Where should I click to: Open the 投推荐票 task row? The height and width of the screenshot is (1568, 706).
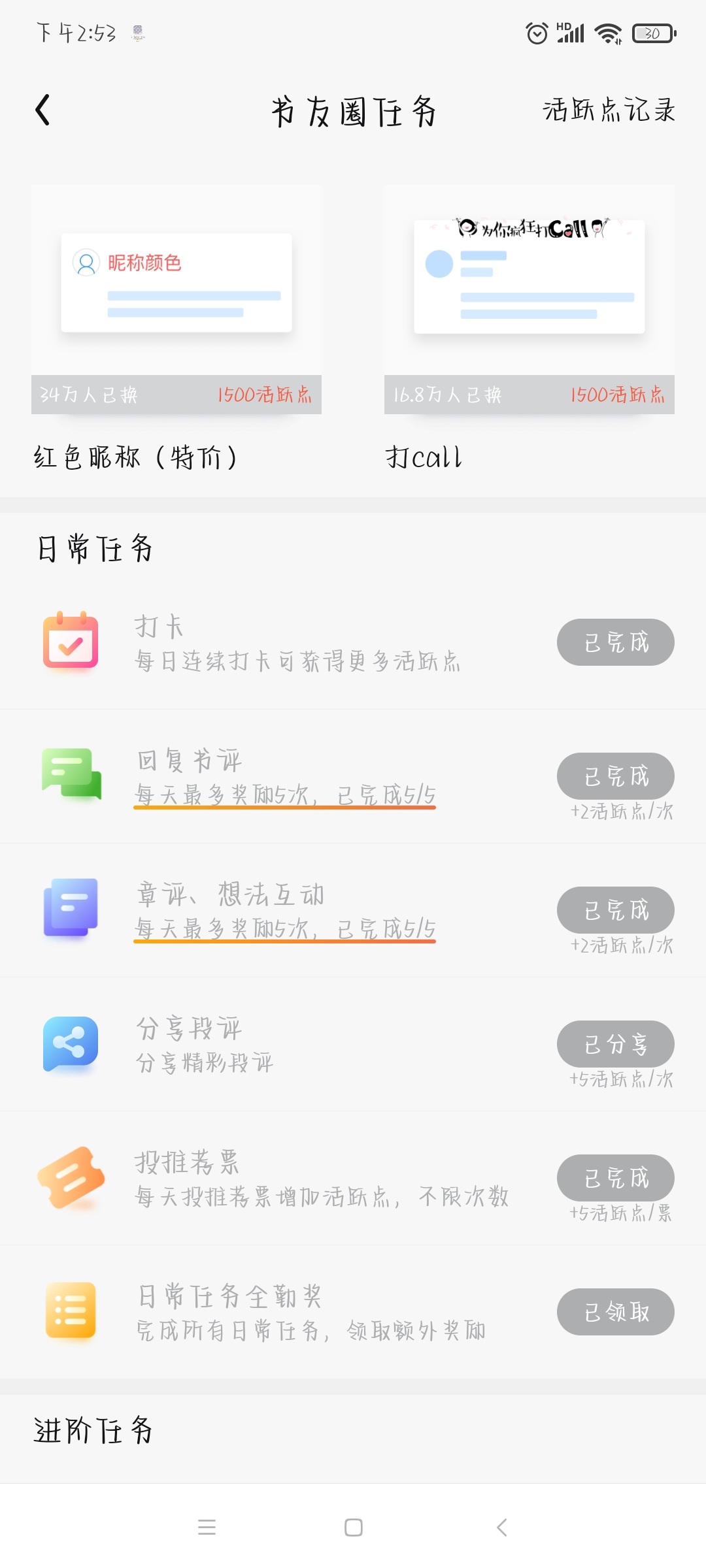[353, 1179]
